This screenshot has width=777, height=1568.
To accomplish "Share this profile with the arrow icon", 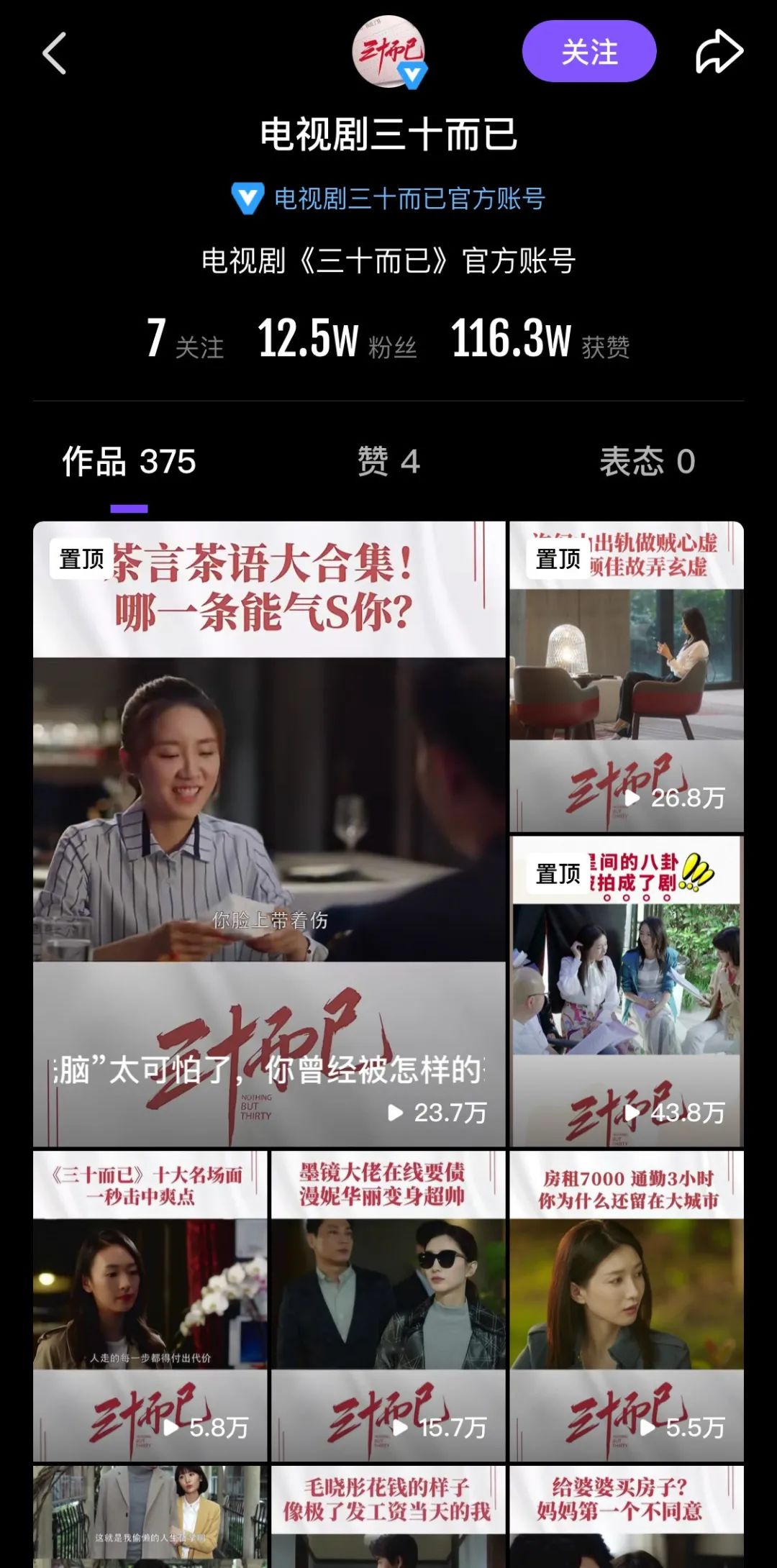I will pyautogui.click(x=719, y=52).
